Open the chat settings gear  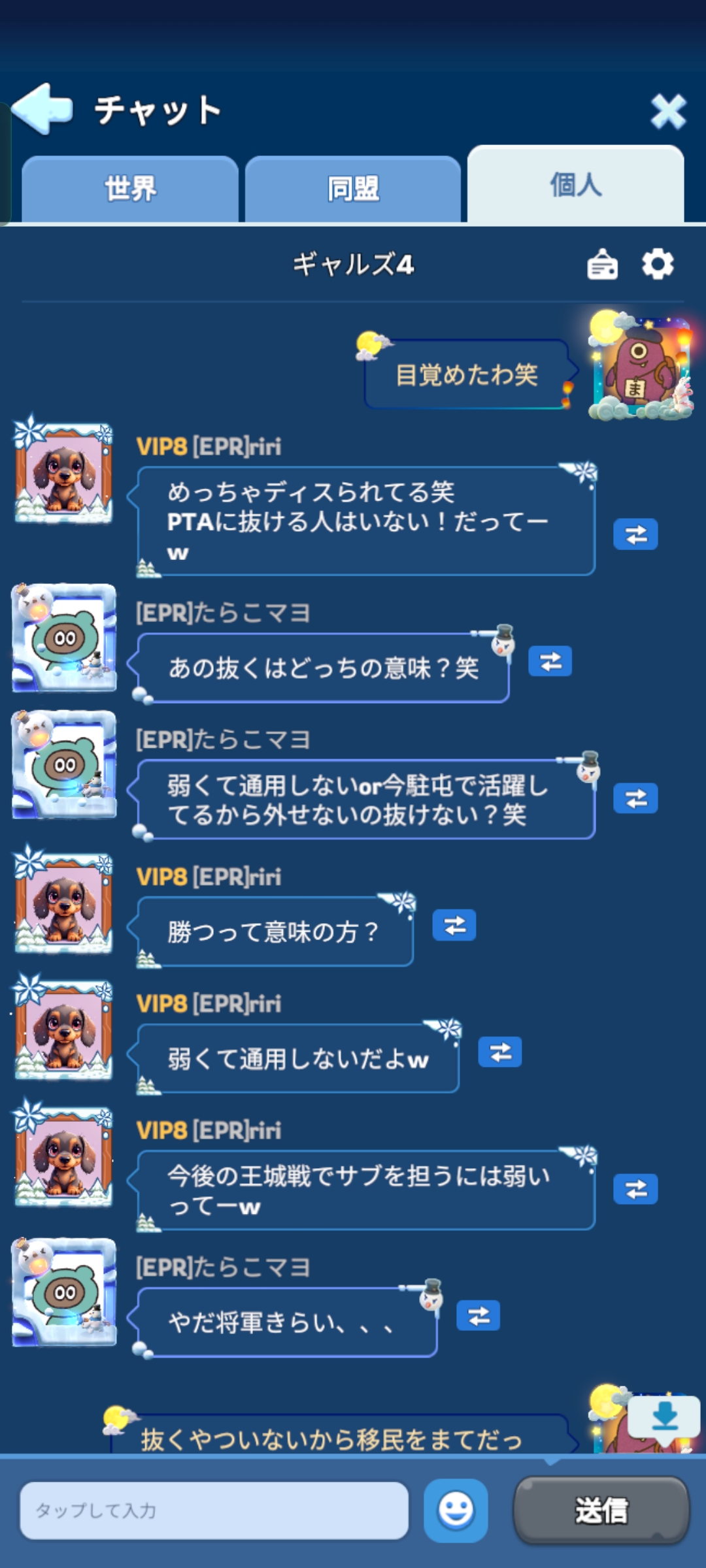(x=658, y=265)
